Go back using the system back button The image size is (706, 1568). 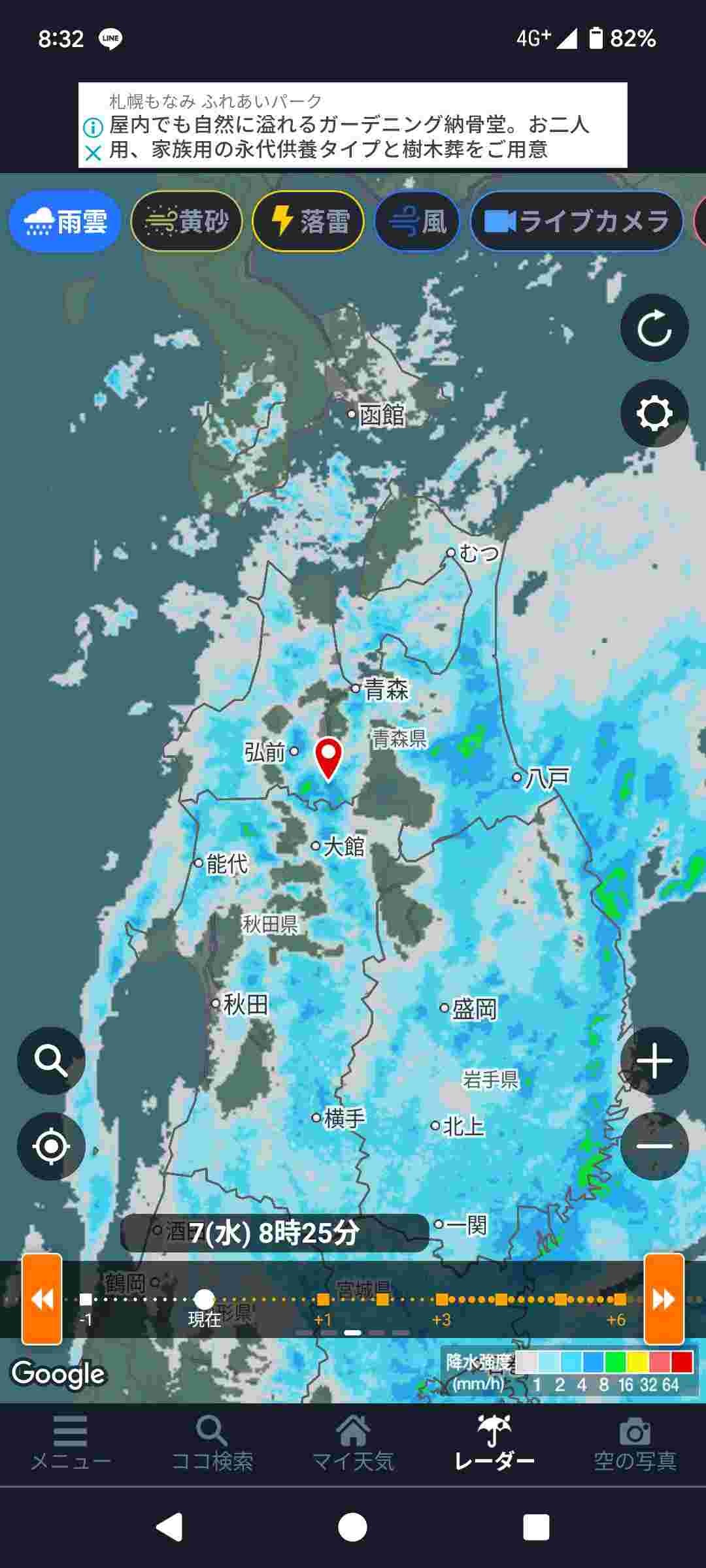click(x=169, y=1527)
